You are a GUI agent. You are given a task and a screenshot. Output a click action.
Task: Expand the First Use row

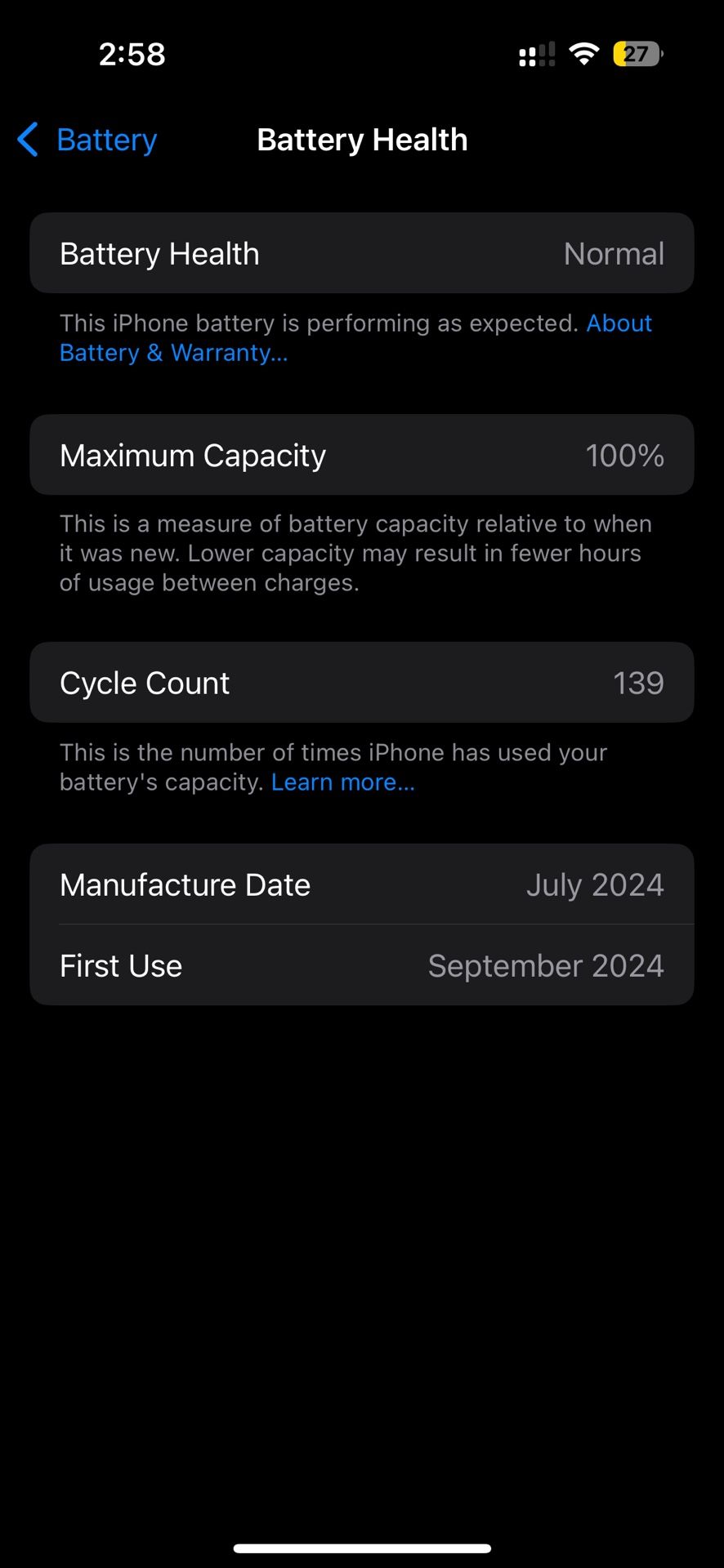coord(362,965)
